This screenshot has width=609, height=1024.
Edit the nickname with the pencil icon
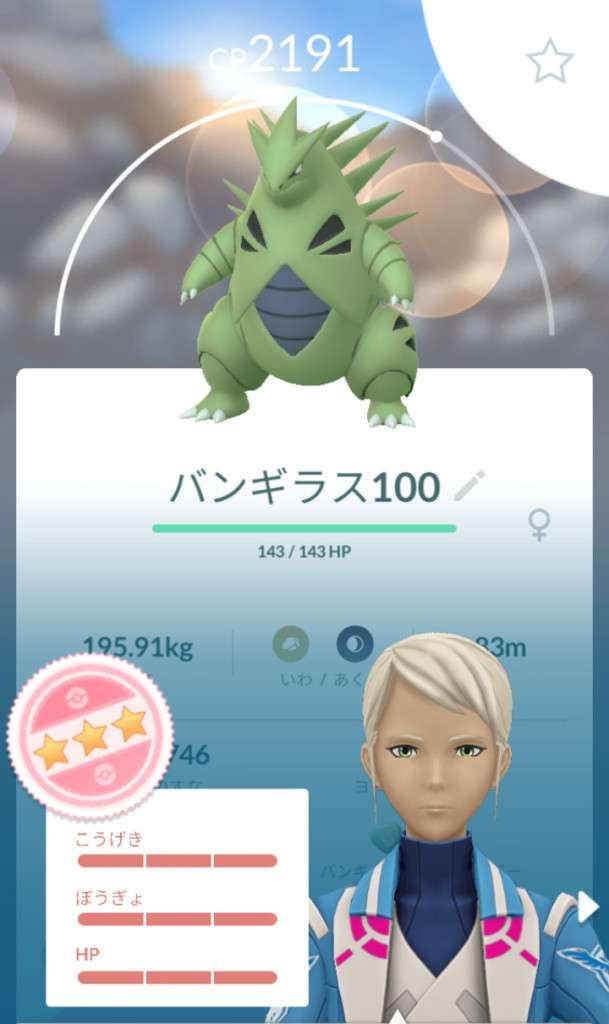468,487
